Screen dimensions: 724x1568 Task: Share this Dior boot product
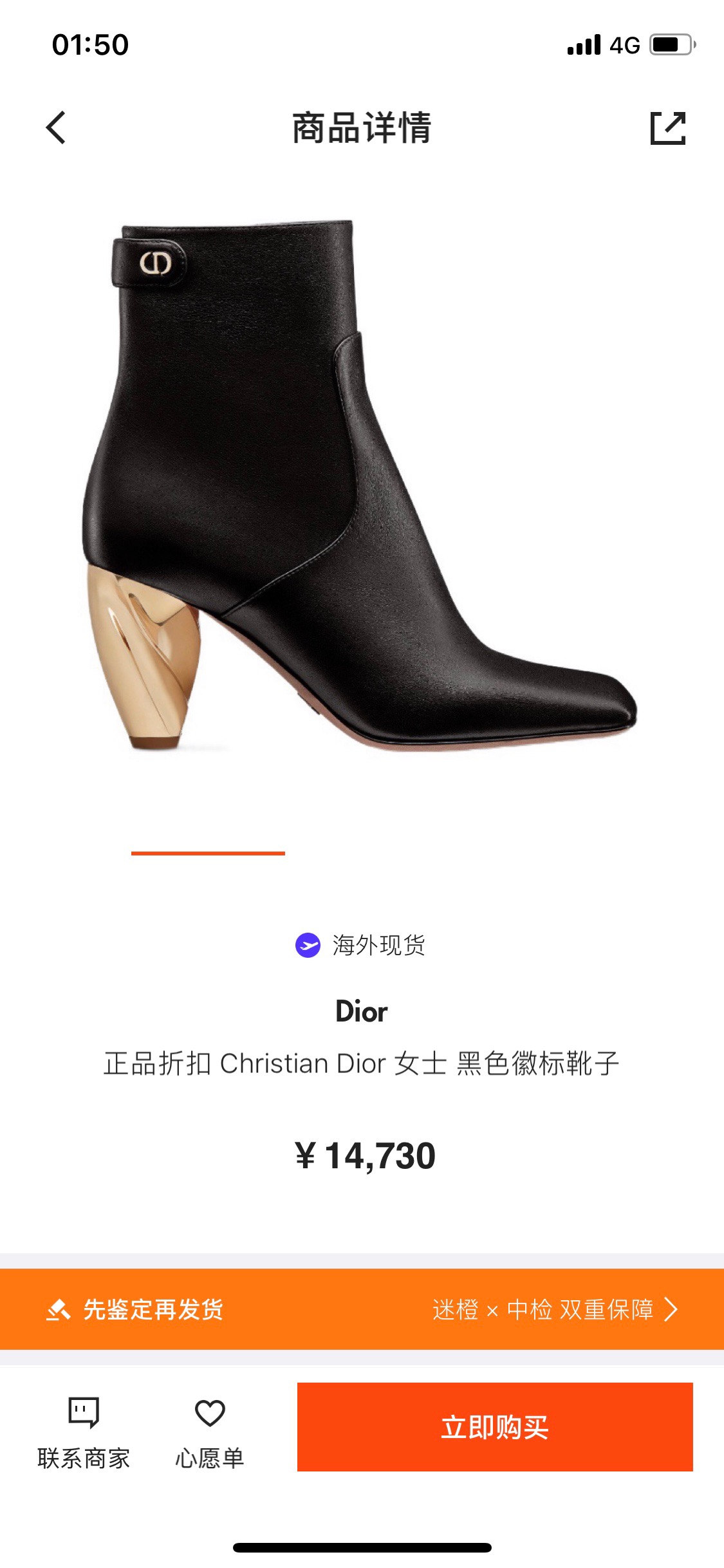pos(667,128)
